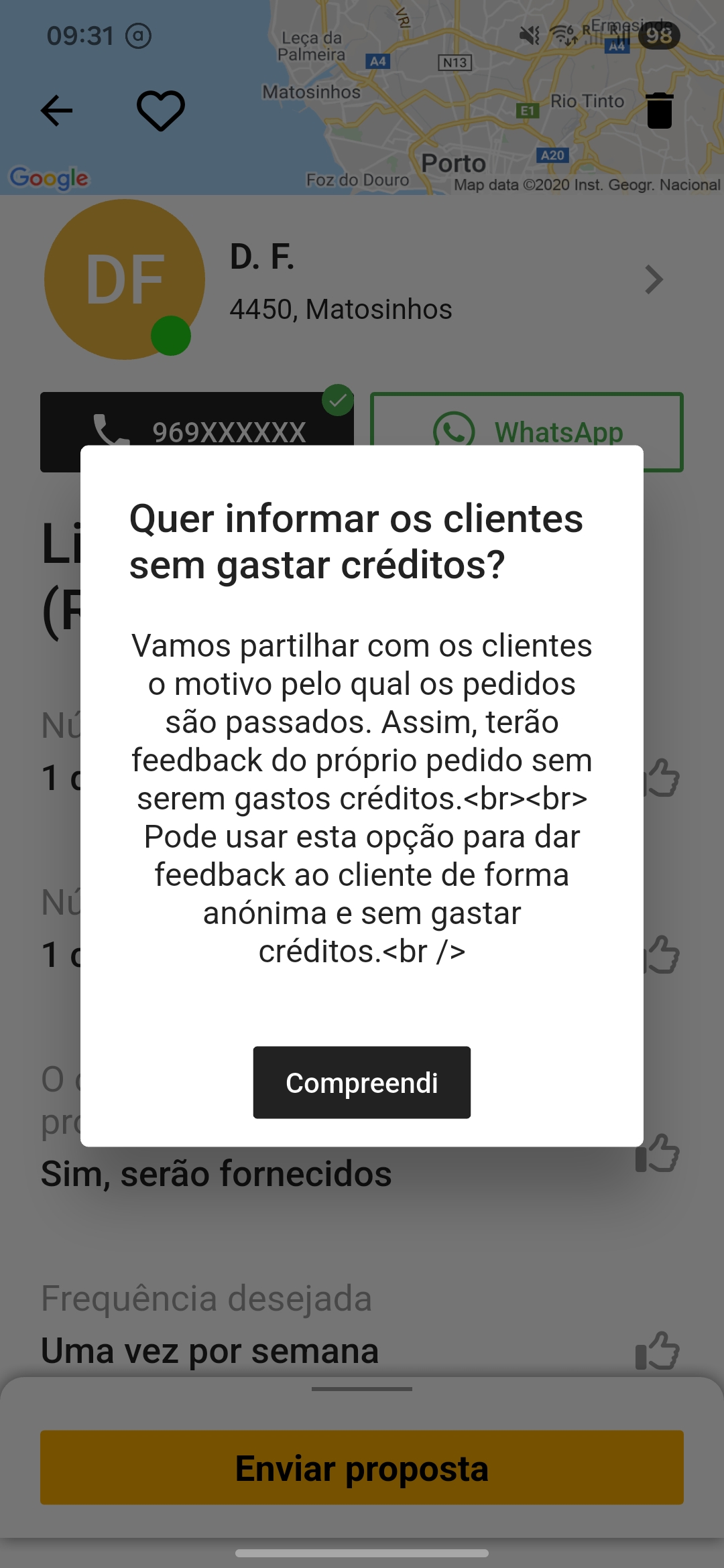Image resolution: width=724 pixels, height=1568 pixels.
Task: Send a proposal with Enviar proposta
Action: point(362,1467)
